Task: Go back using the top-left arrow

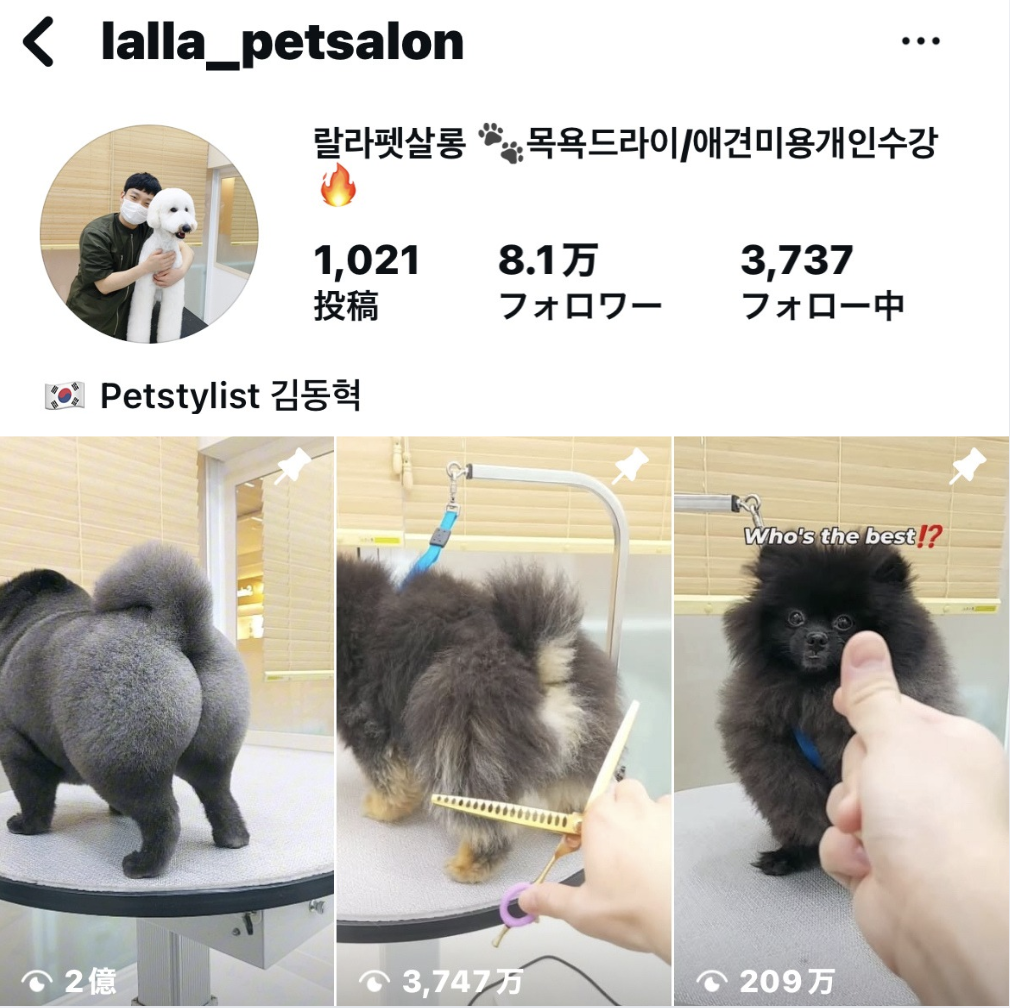Action: [x=38, y=43]
